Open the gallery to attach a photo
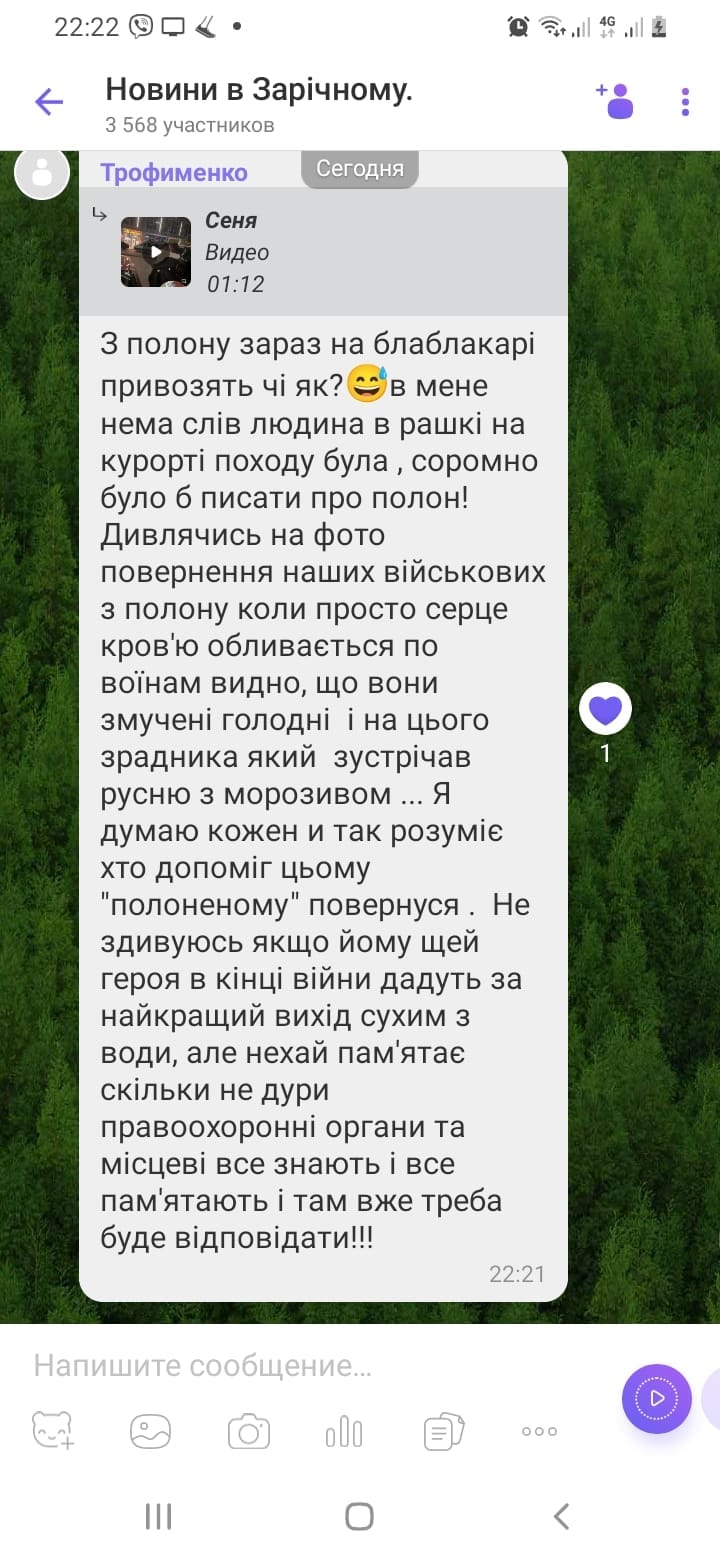This screenshot has width=720, height=1560. [150, 1432]
